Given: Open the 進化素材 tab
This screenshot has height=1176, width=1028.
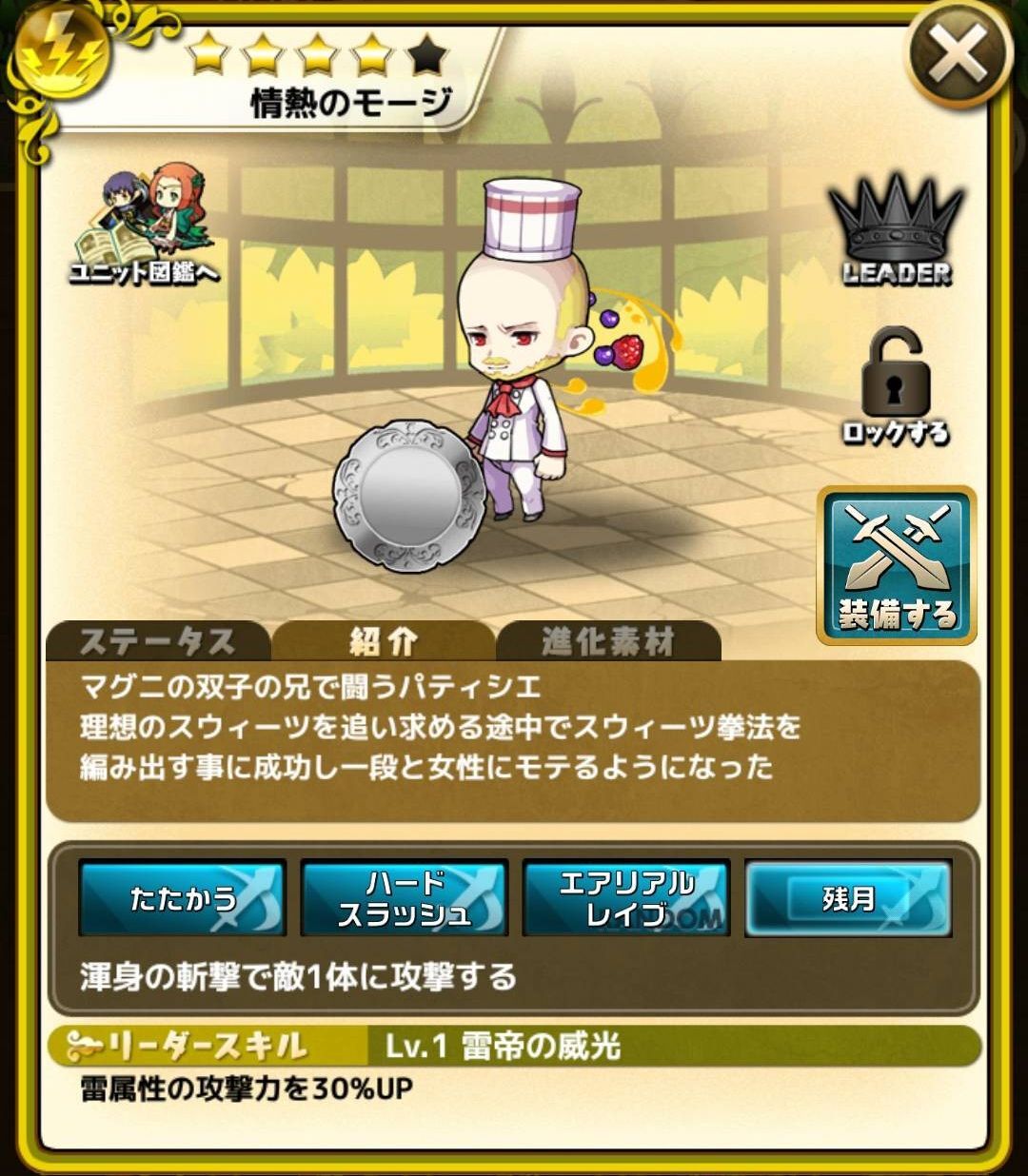Looking at the screenshot, I should pos(607,642).
